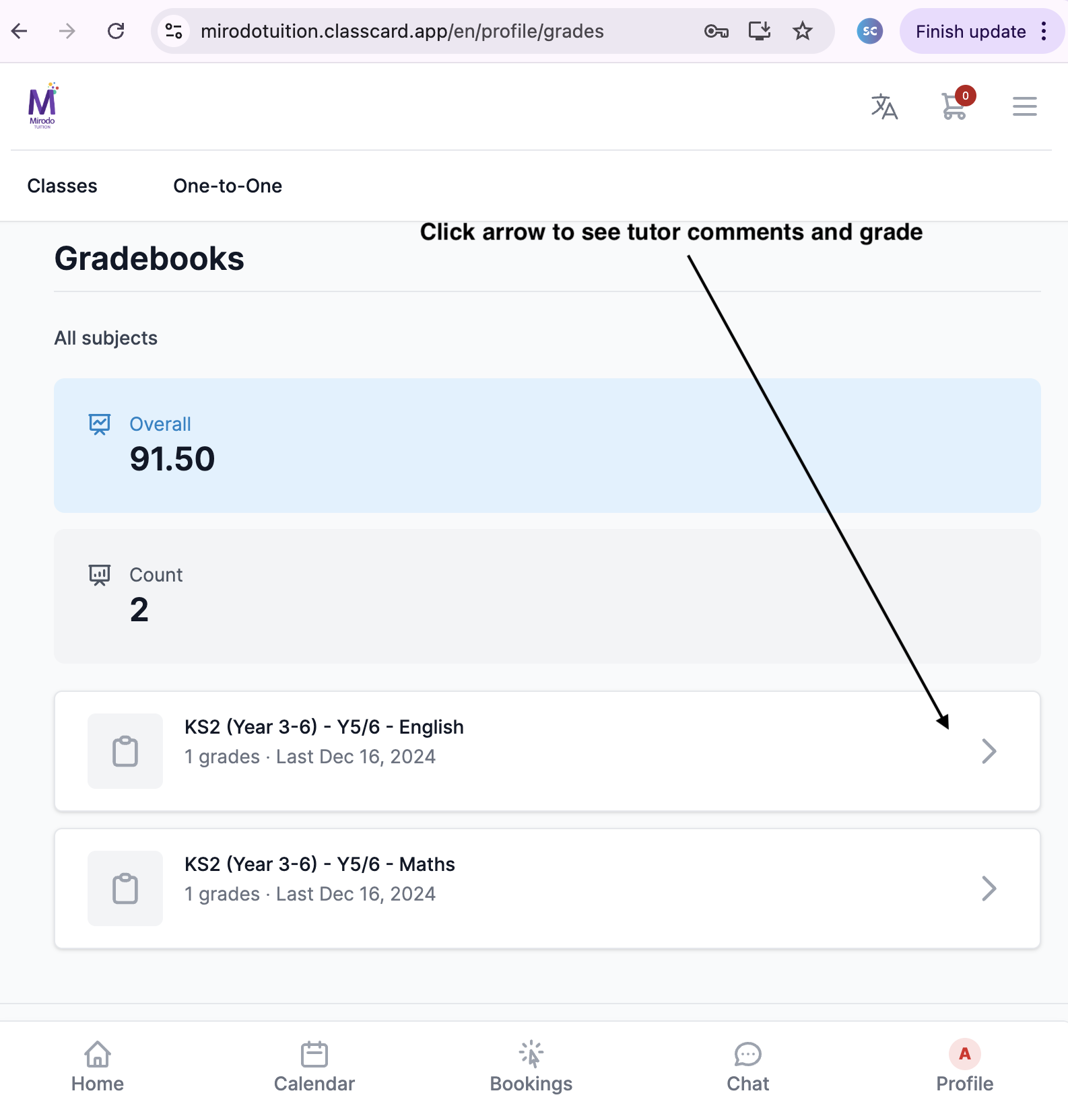1068x1120 pixels.
Task: Tap the Mirodo Tuition logo
Action: (42, 106)
